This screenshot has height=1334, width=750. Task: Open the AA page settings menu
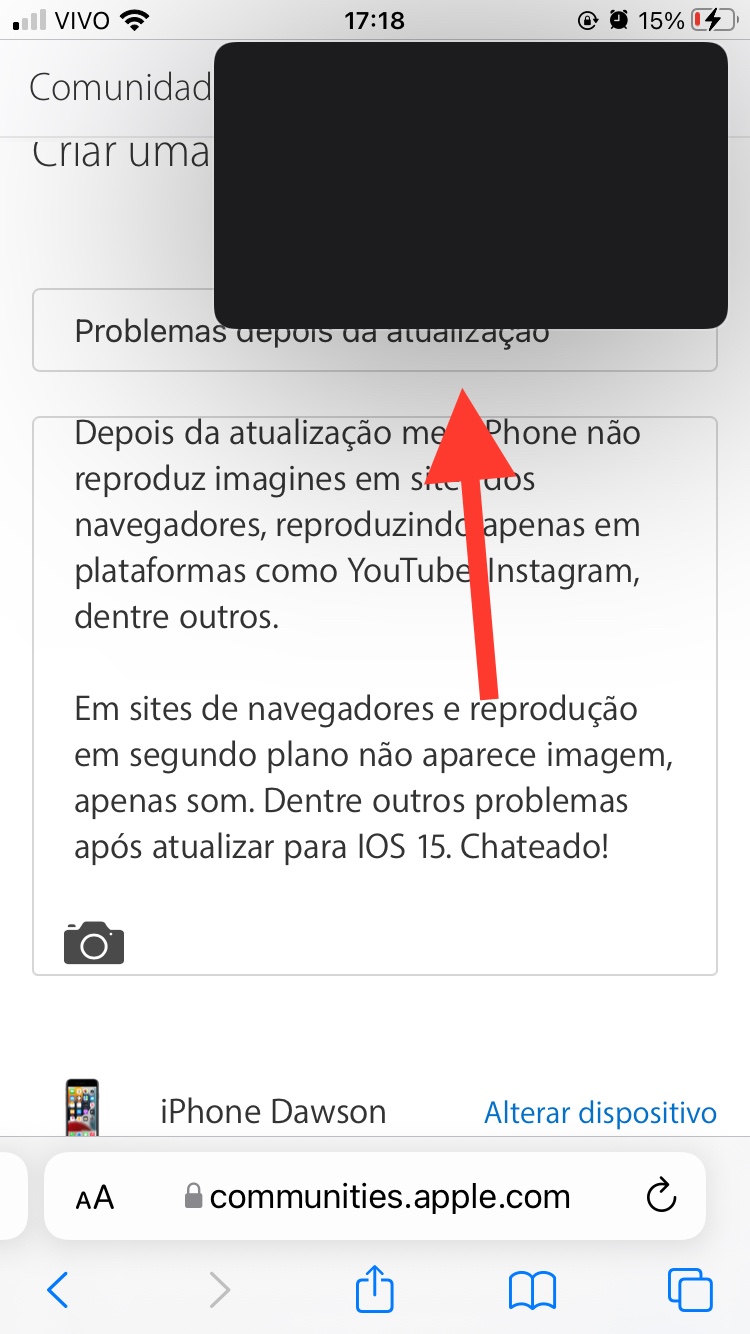[95, 1197]
